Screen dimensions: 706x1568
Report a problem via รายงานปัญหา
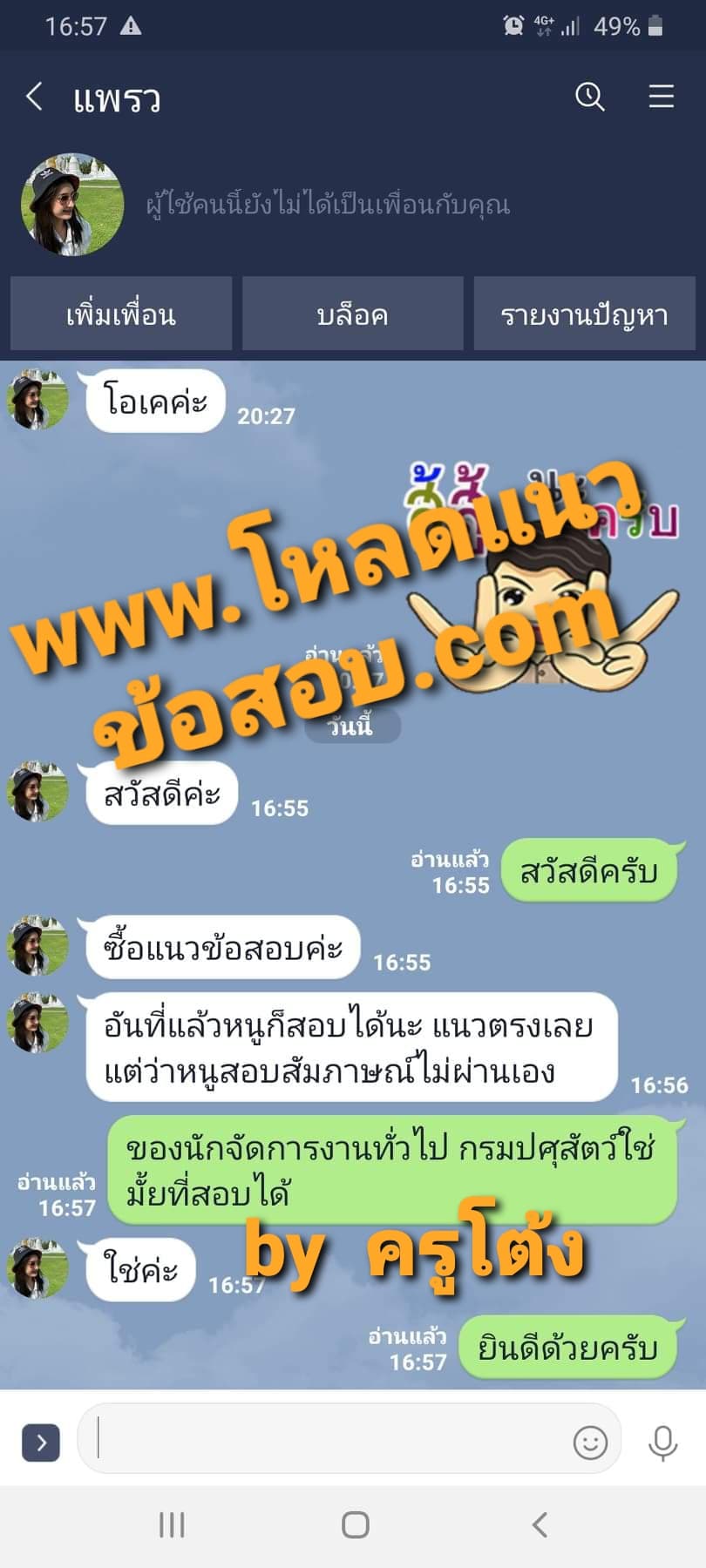point(584,314)
